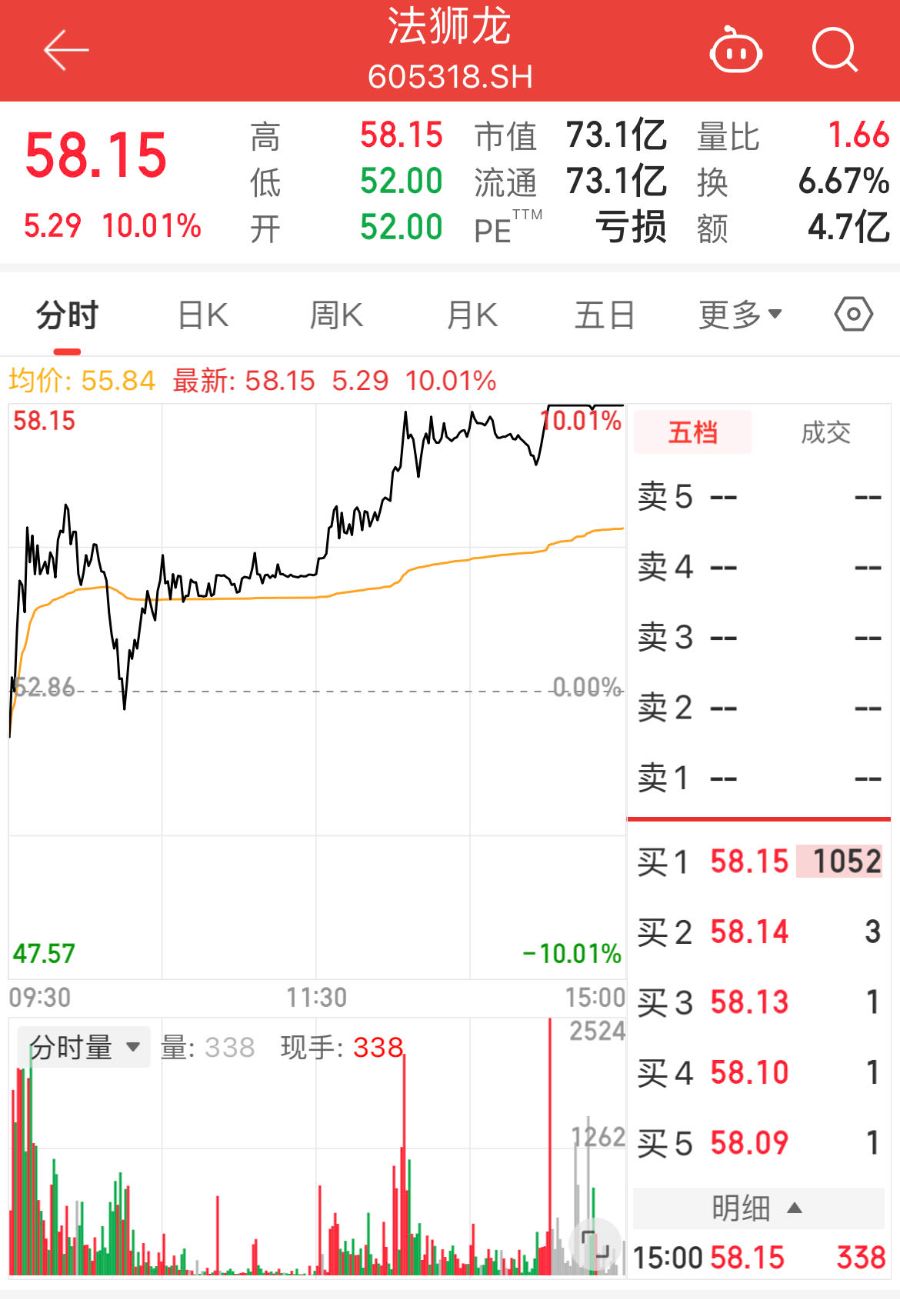Image resolution: width=900 pixels, height=1299 pixels.
Task: Expand the chart to fullscreen
Action: (595, 1244)
